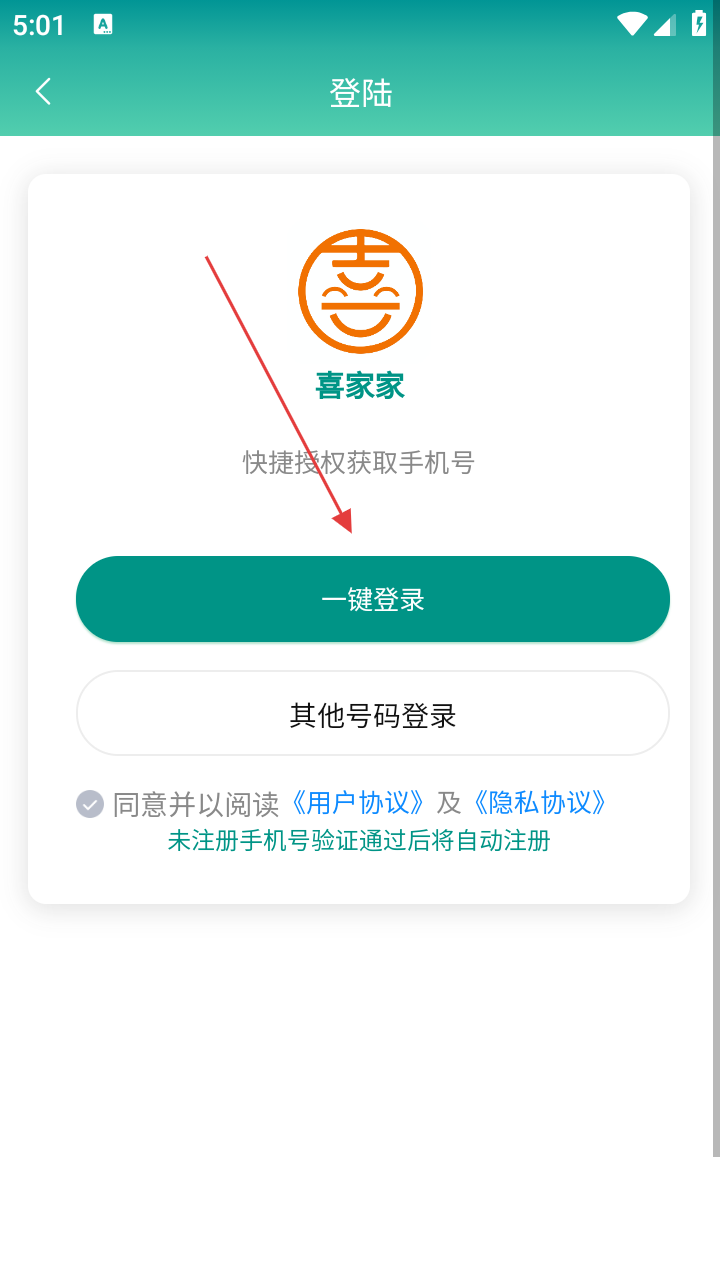
Task: Open the 《用户协议》 link
Action: [x=359, y=803]
